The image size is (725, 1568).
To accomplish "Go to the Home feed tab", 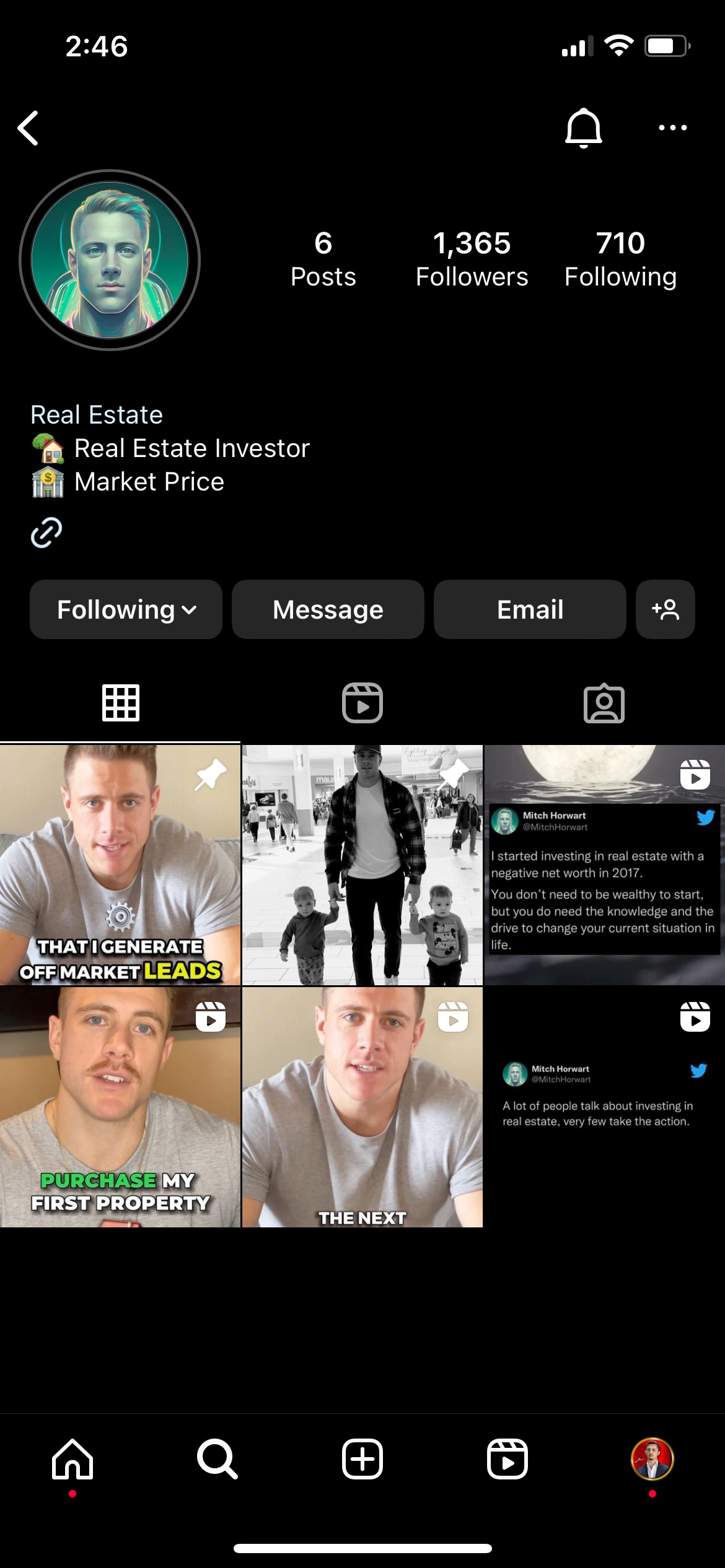I will pos(72,1459).
